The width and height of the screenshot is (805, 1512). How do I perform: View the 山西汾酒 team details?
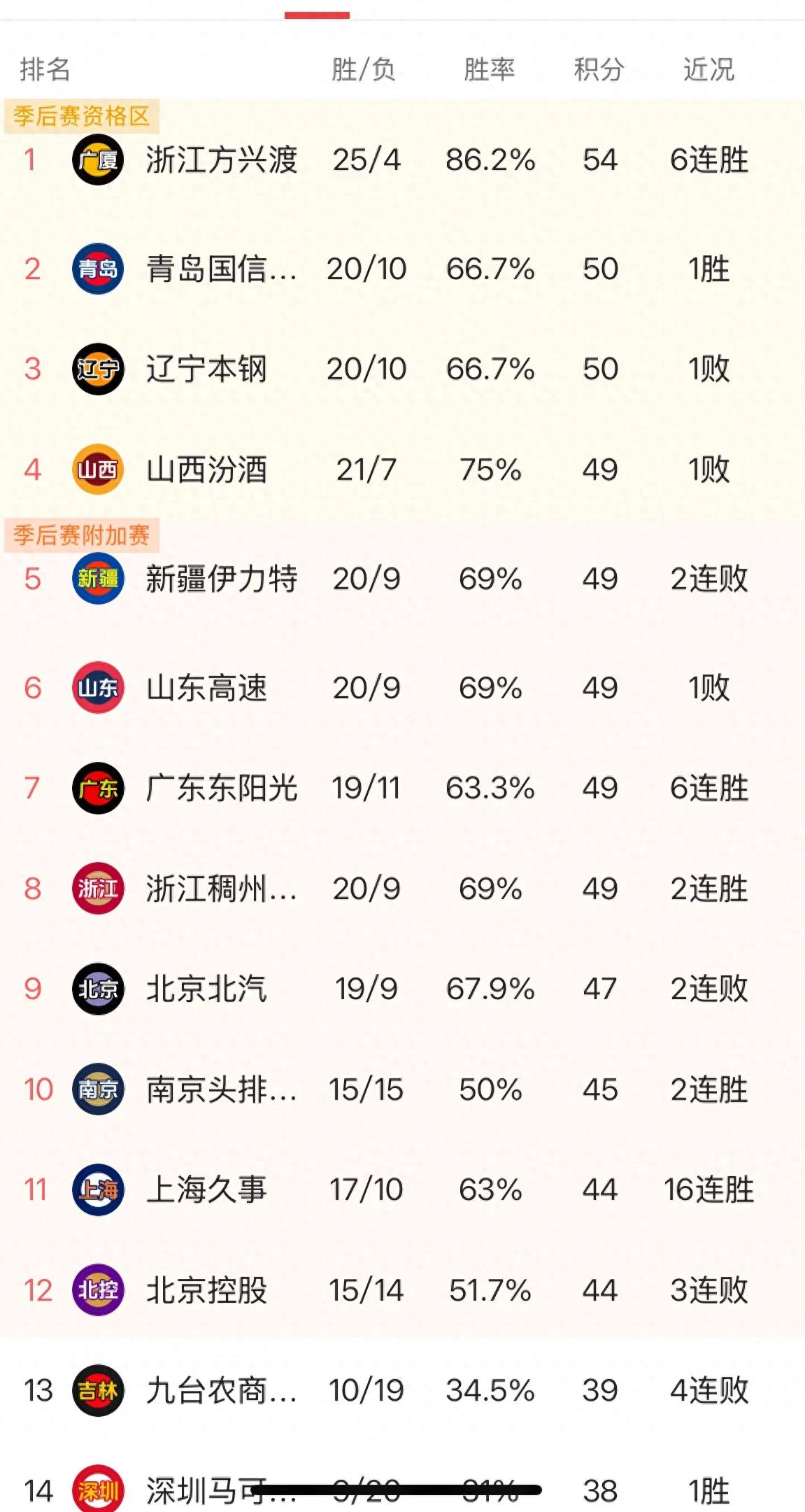click(x=402, y=469)
